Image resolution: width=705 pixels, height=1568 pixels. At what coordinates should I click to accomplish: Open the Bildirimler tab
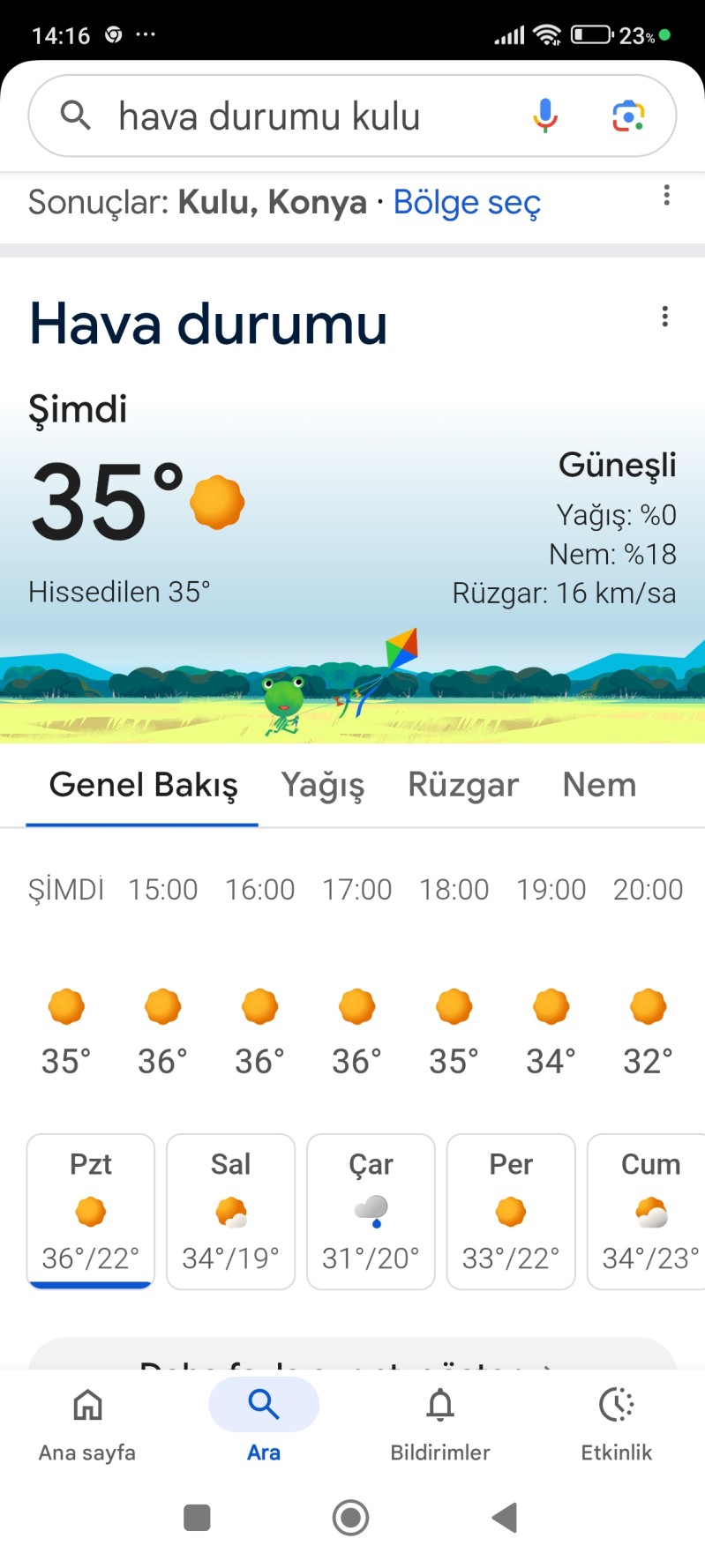coord(439,1421)
